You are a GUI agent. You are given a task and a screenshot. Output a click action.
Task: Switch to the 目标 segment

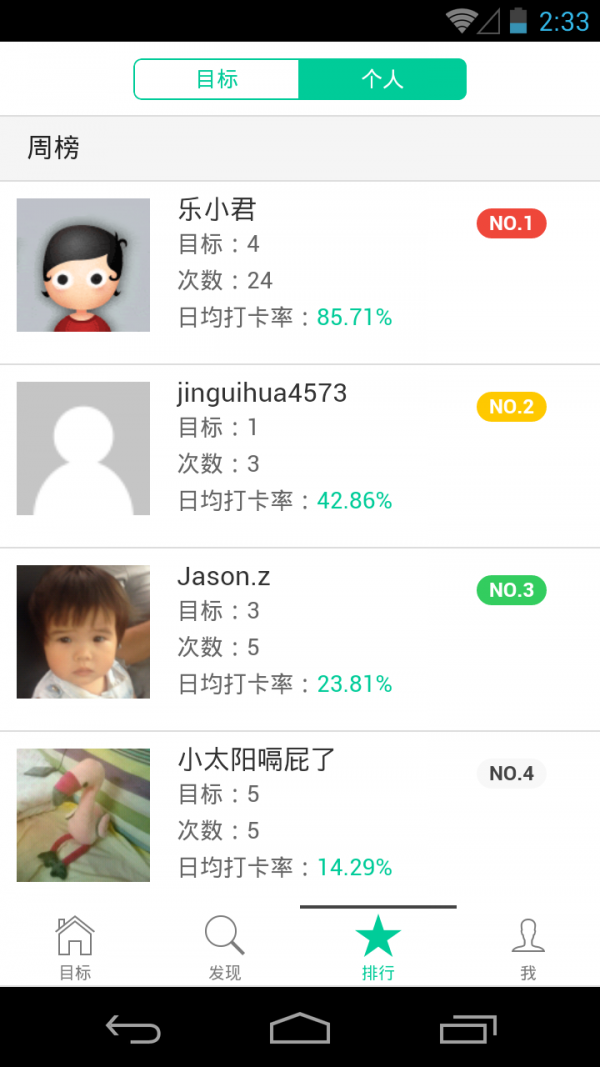(217, 80)
